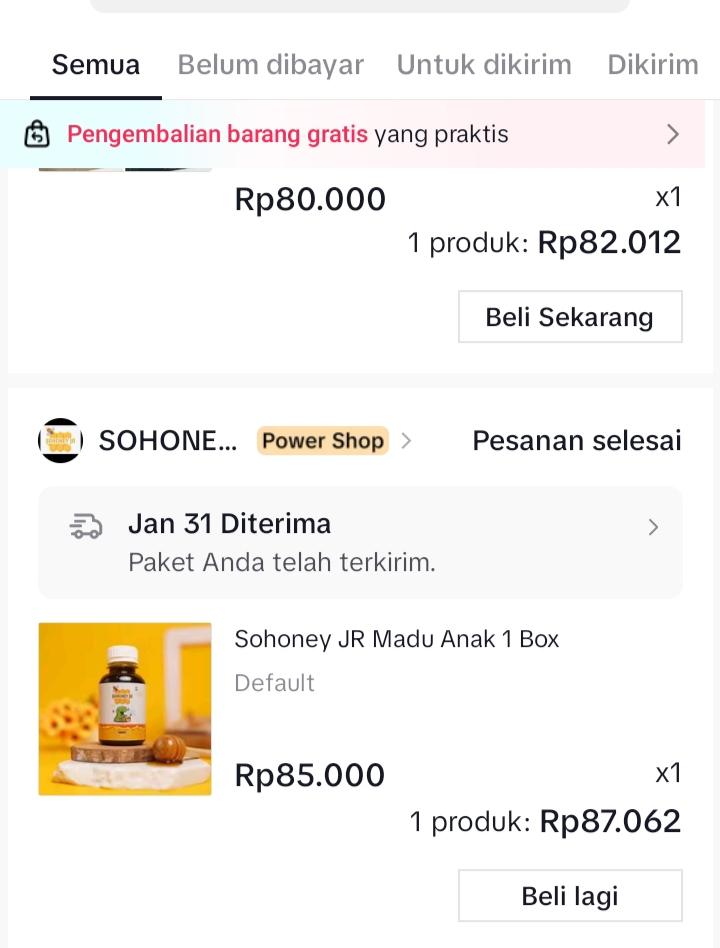720x948 pixels.
Task: Open the Sohoney JR Madu Anak product
Action: coord(396,639)
